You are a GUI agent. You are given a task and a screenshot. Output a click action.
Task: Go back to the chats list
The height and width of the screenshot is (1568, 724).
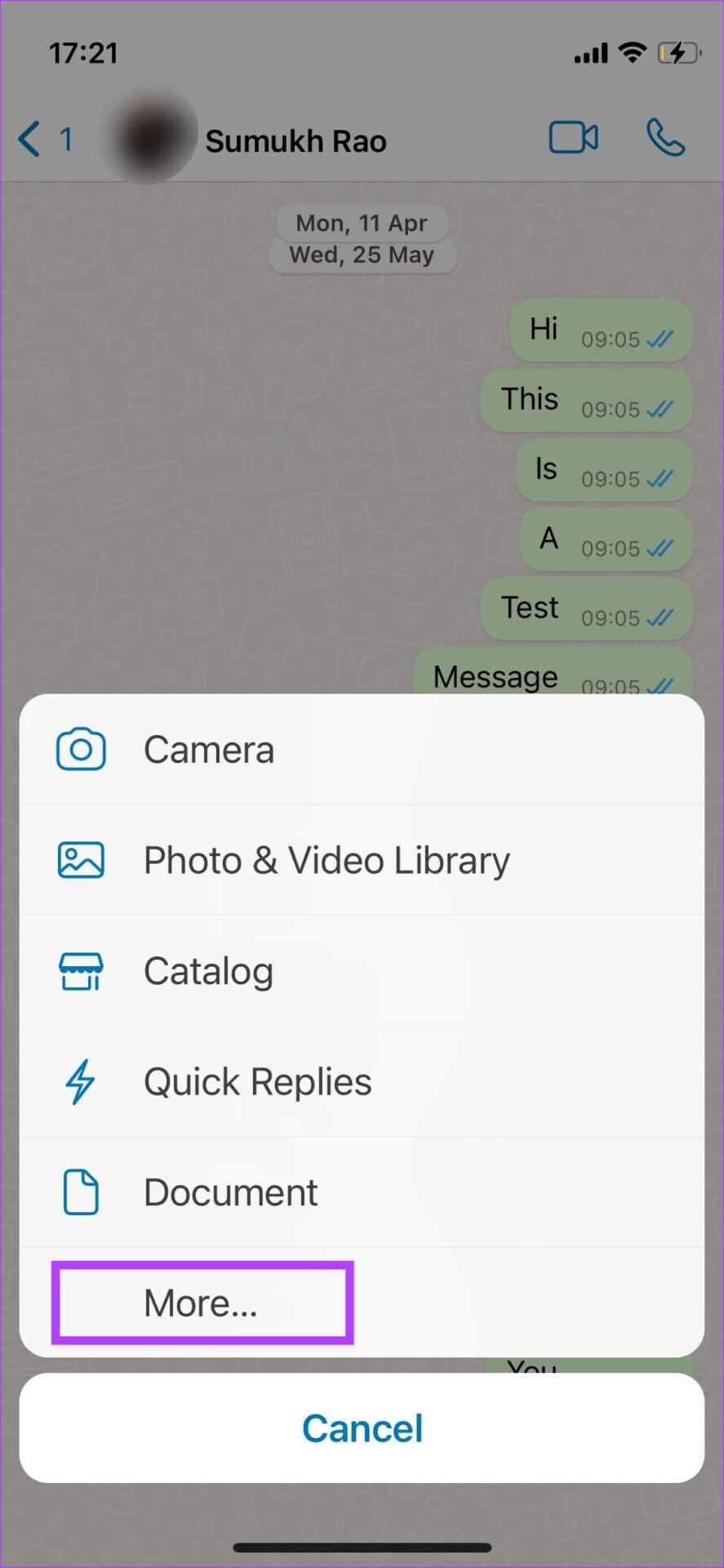[x=45, y=139]
